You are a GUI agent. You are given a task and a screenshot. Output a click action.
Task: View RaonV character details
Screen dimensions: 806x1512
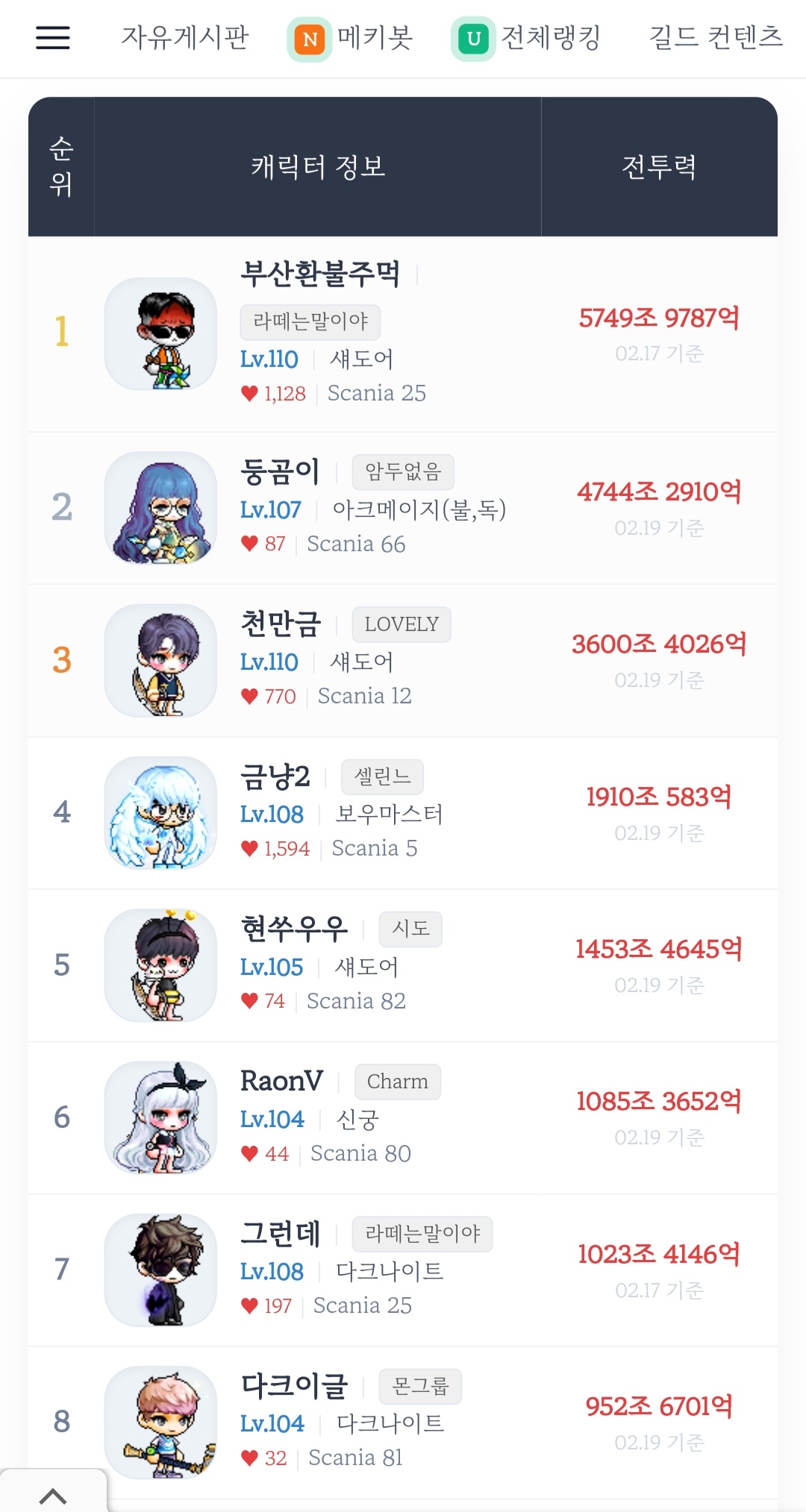[281, 1081]
